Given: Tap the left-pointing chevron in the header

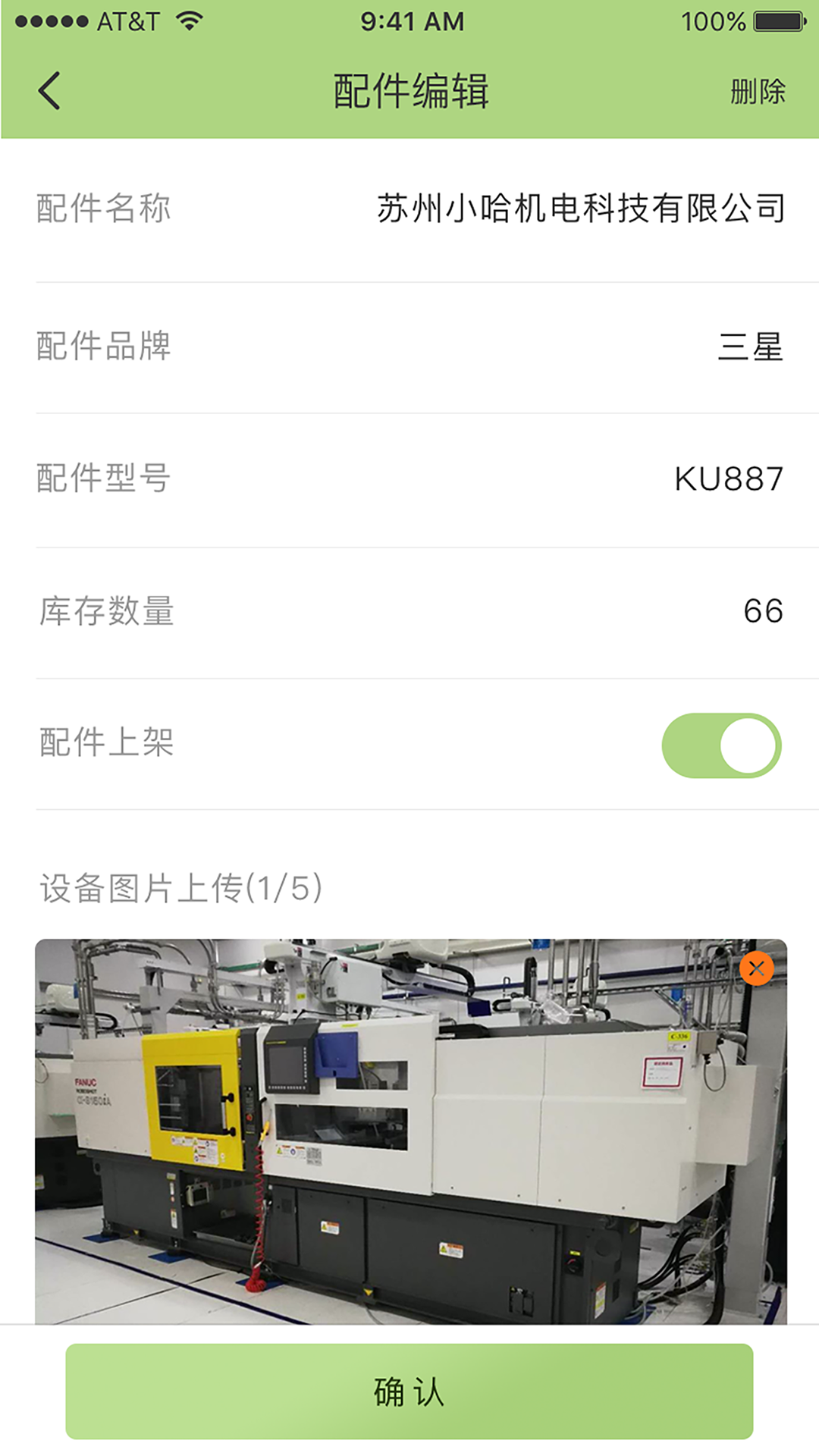Looking at the screenshot, I should (x=48, y=89).
